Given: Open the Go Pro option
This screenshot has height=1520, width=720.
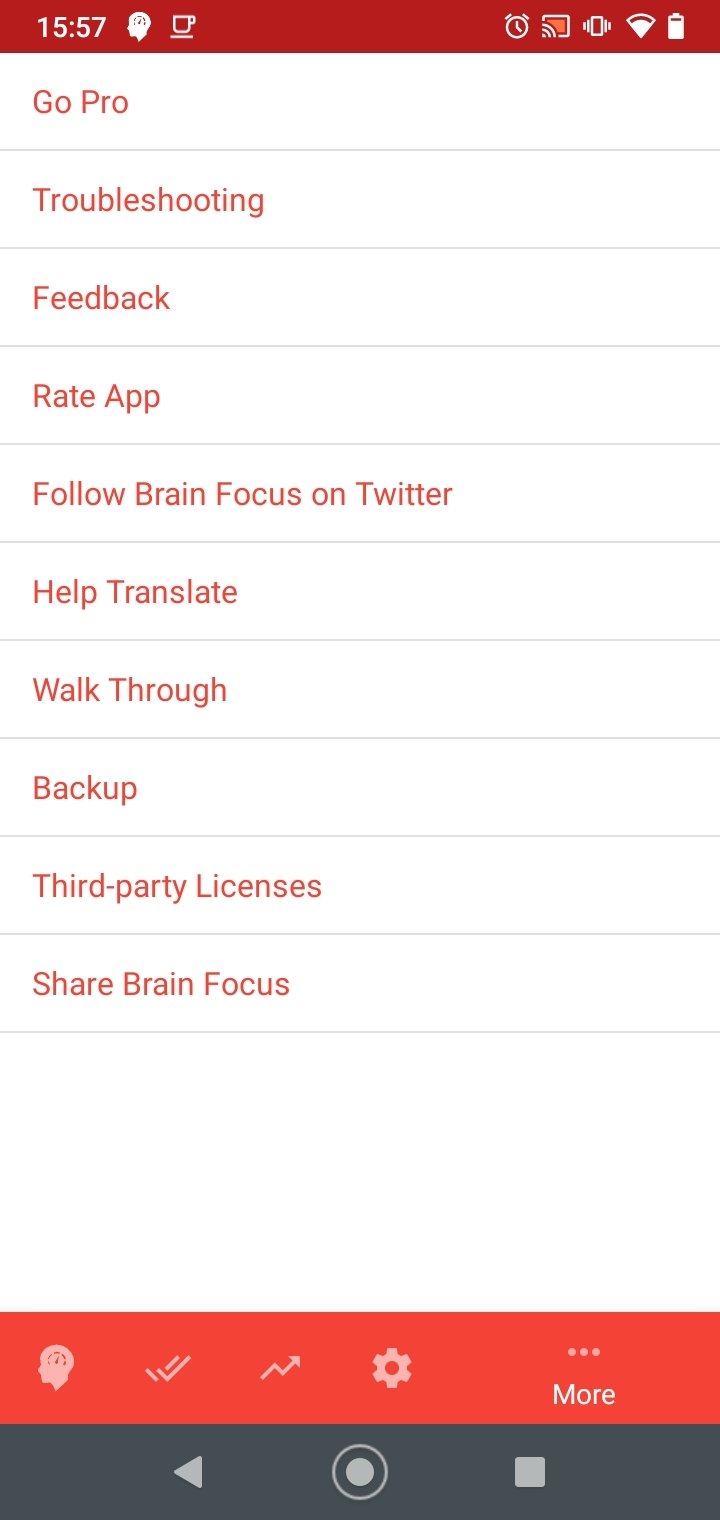Looking at the screenshot, I should click(x=360, y=102).
